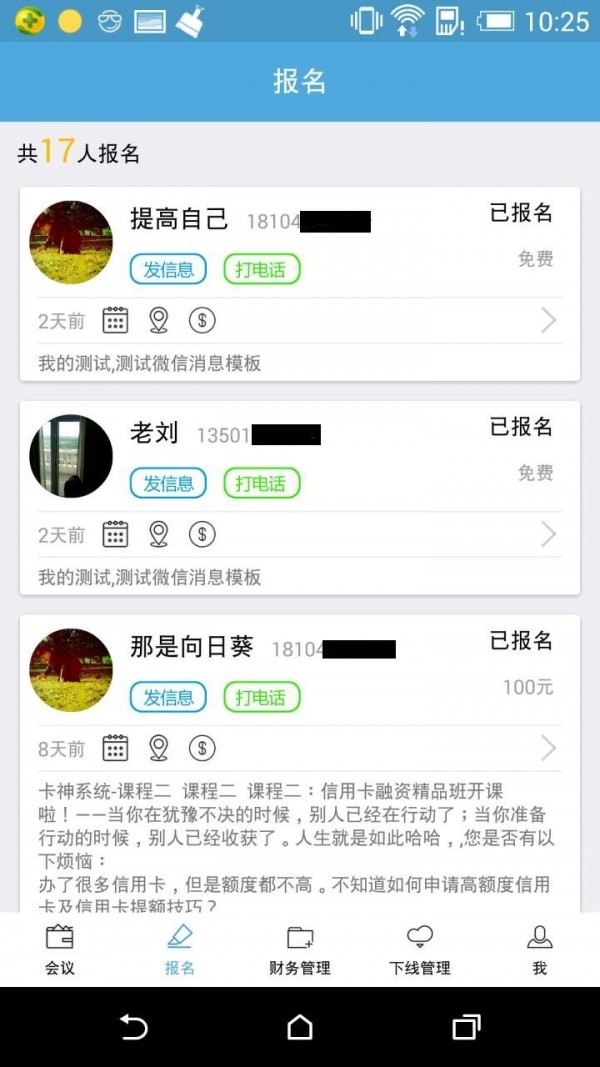Open the chevron arrow in 老刘's card
The image size is (600, 1067).
pos(548,535)
